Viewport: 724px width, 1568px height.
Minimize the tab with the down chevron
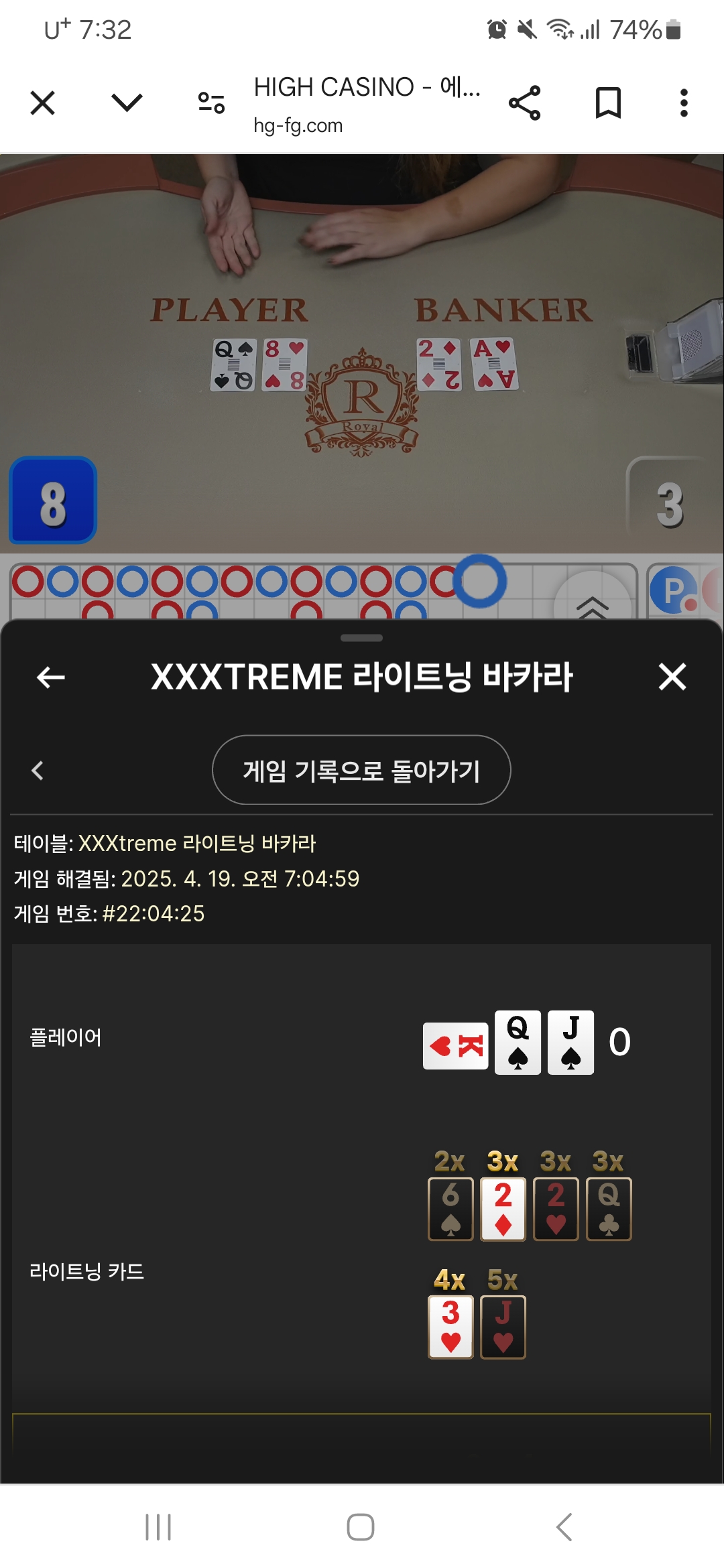click(x=127, y=103)
